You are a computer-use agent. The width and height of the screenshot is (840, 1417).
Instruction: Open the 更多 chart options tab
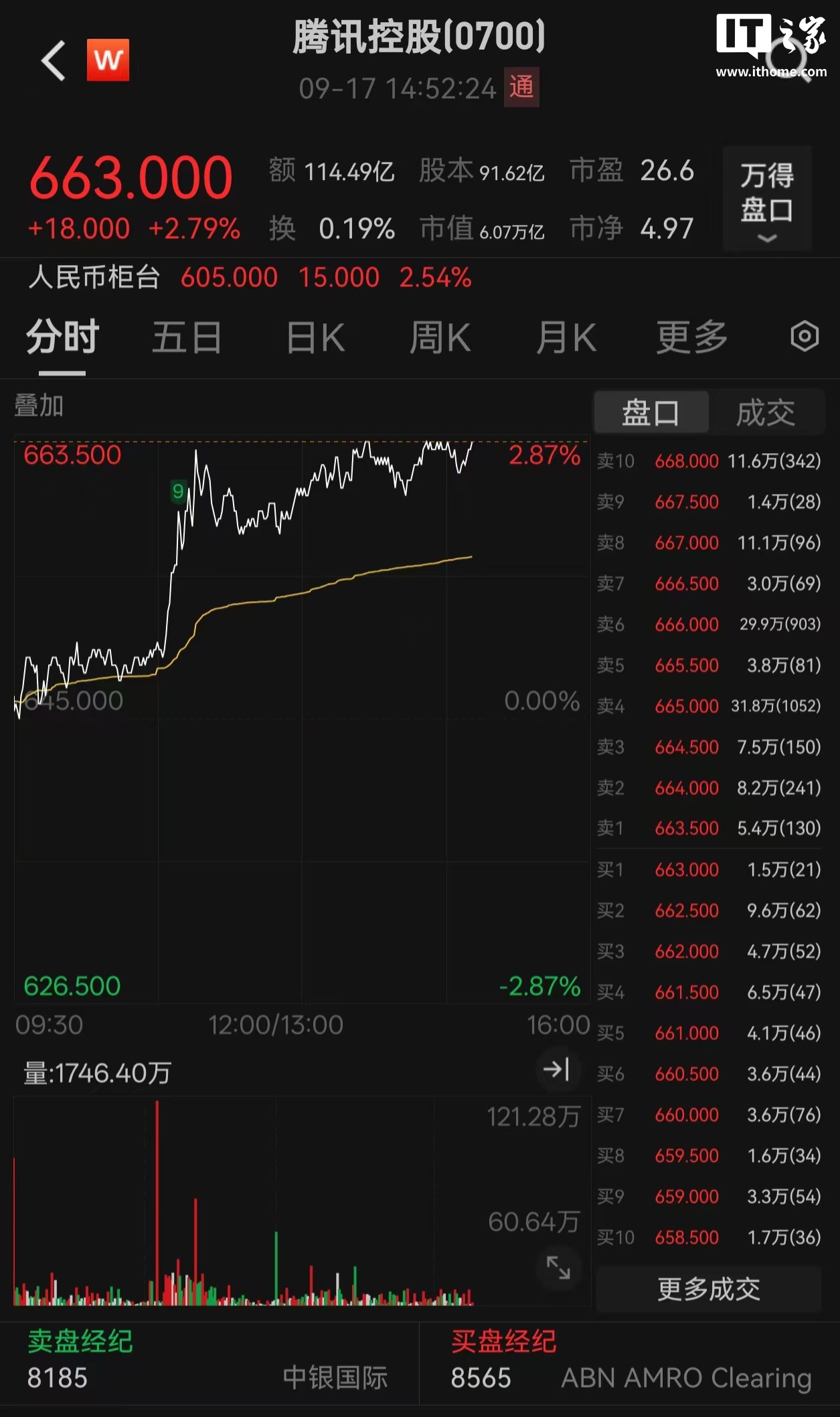[691, 337]
